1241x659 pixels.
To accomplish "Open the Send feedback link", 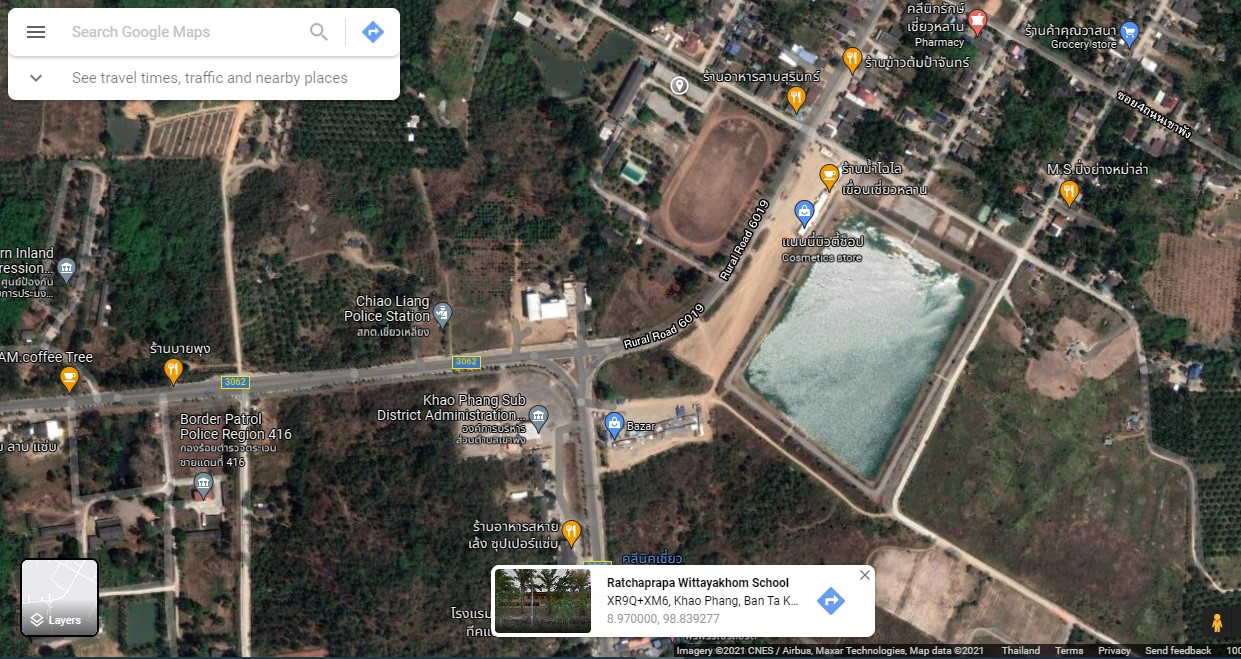I will (1178, 651).
